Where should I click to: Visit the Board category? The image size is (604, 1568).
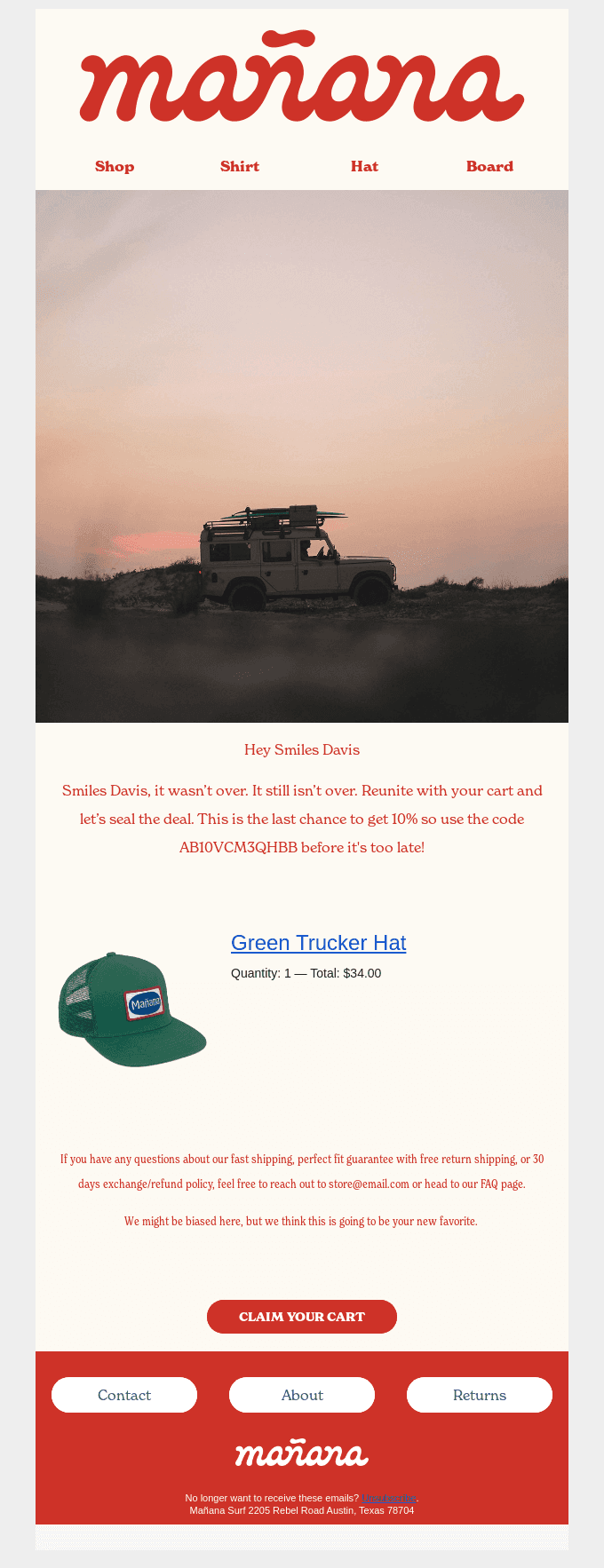489,166
